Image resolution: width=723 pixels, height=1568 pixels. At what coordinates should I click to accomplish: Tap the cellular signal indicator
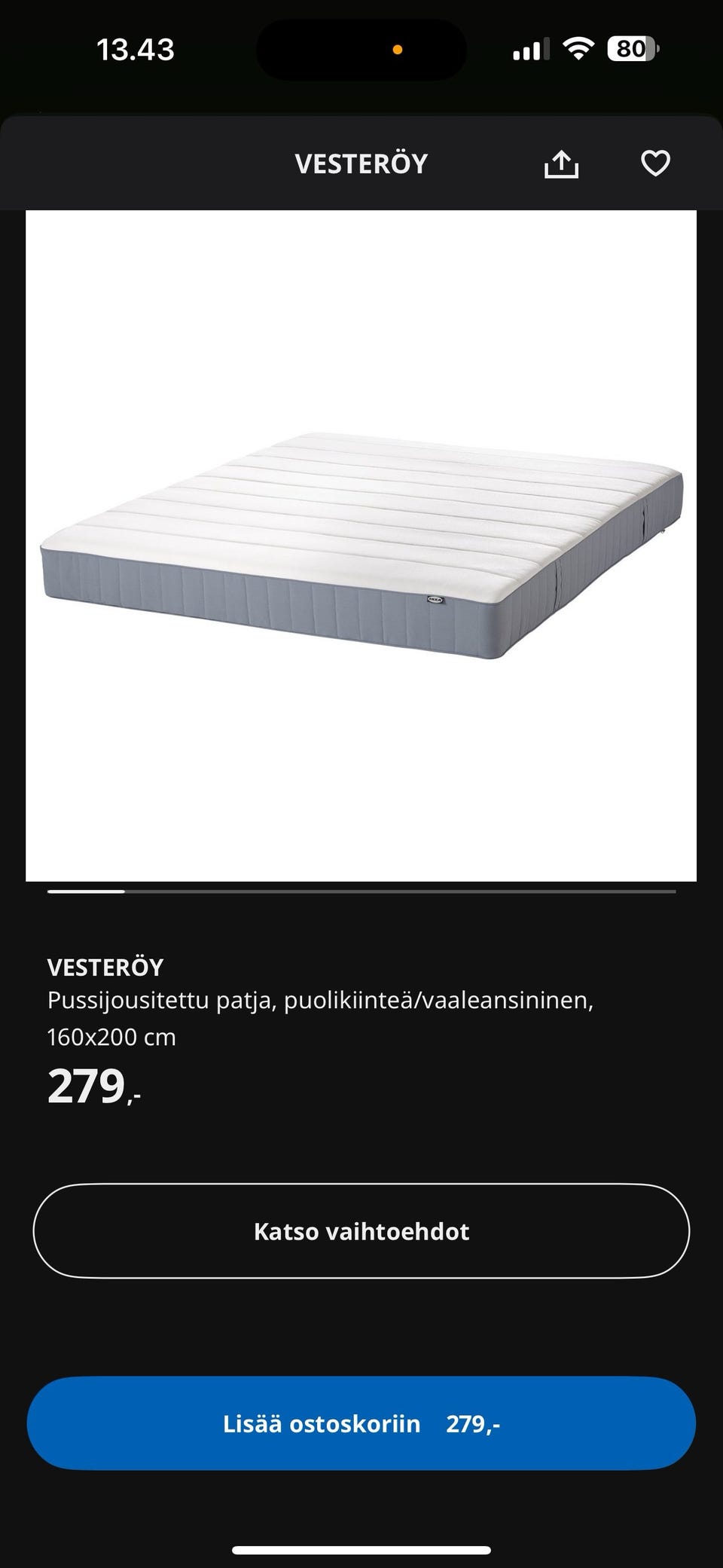[529, 48]
